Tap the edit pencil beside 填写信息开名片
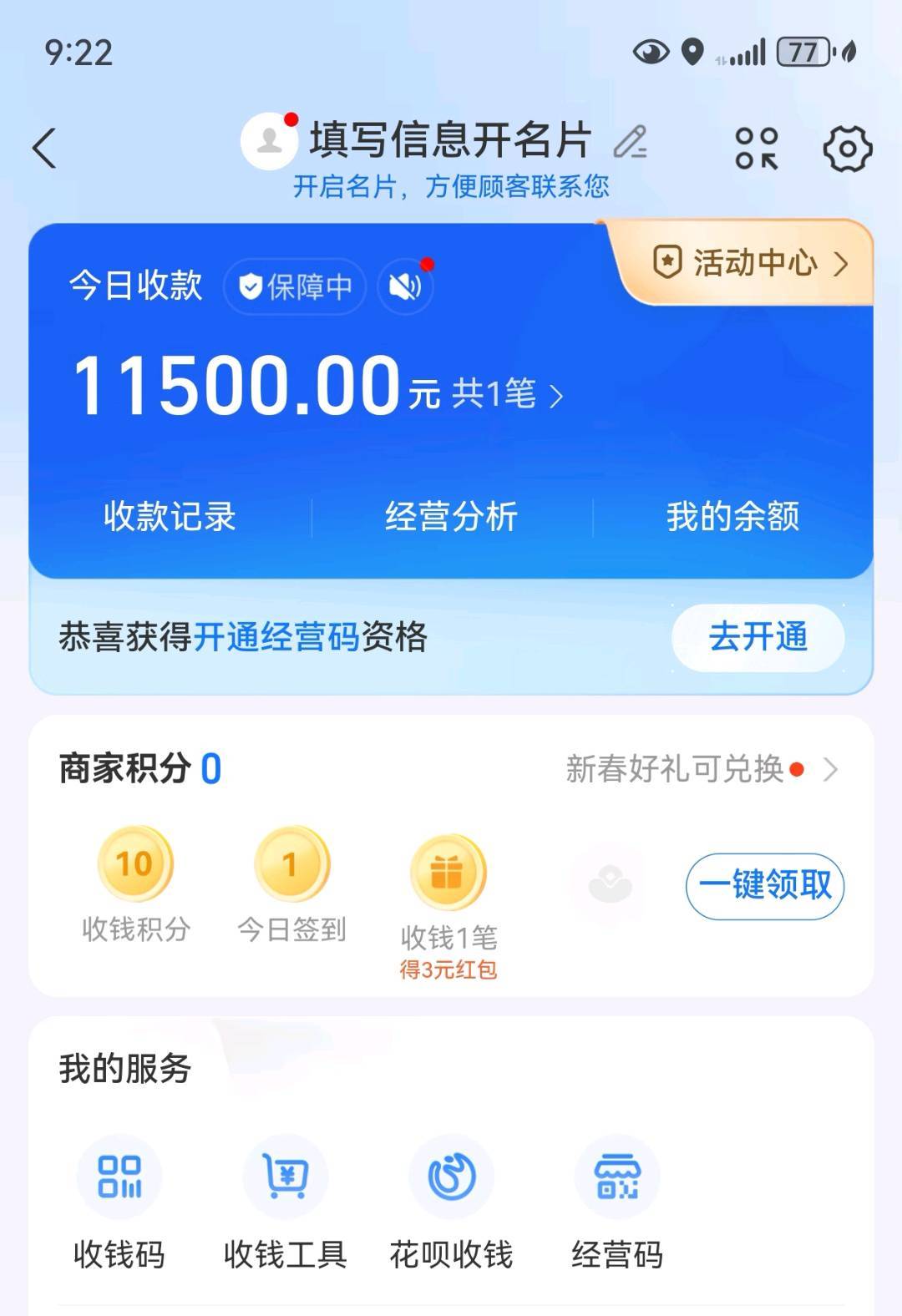The image size is (902, 1316). (x=631, y=142)
